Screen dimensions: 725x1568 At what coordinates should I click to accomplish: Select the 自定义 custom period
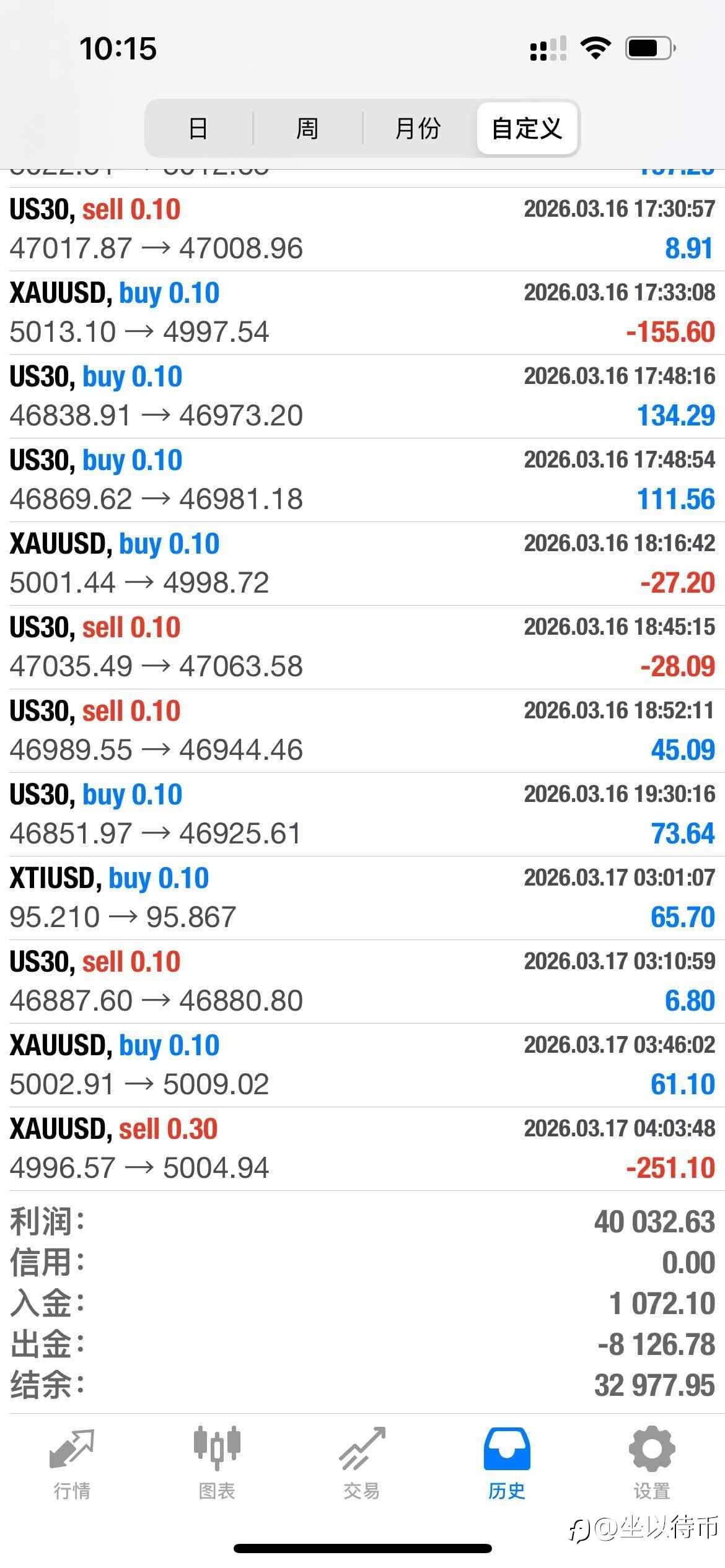coord(527,129)
